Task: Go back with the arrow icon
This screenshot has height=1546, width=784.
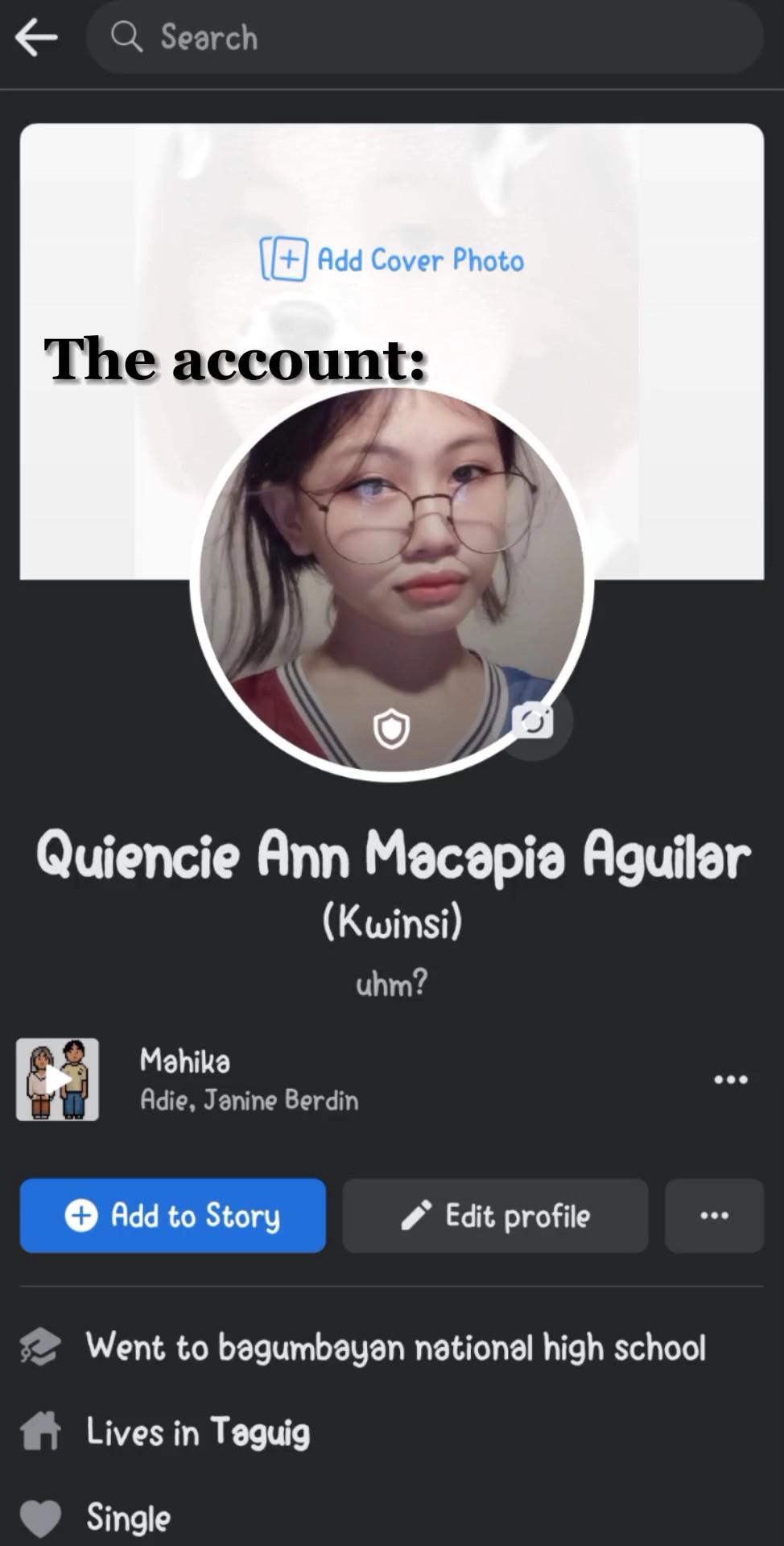Action: pos(36,37)
